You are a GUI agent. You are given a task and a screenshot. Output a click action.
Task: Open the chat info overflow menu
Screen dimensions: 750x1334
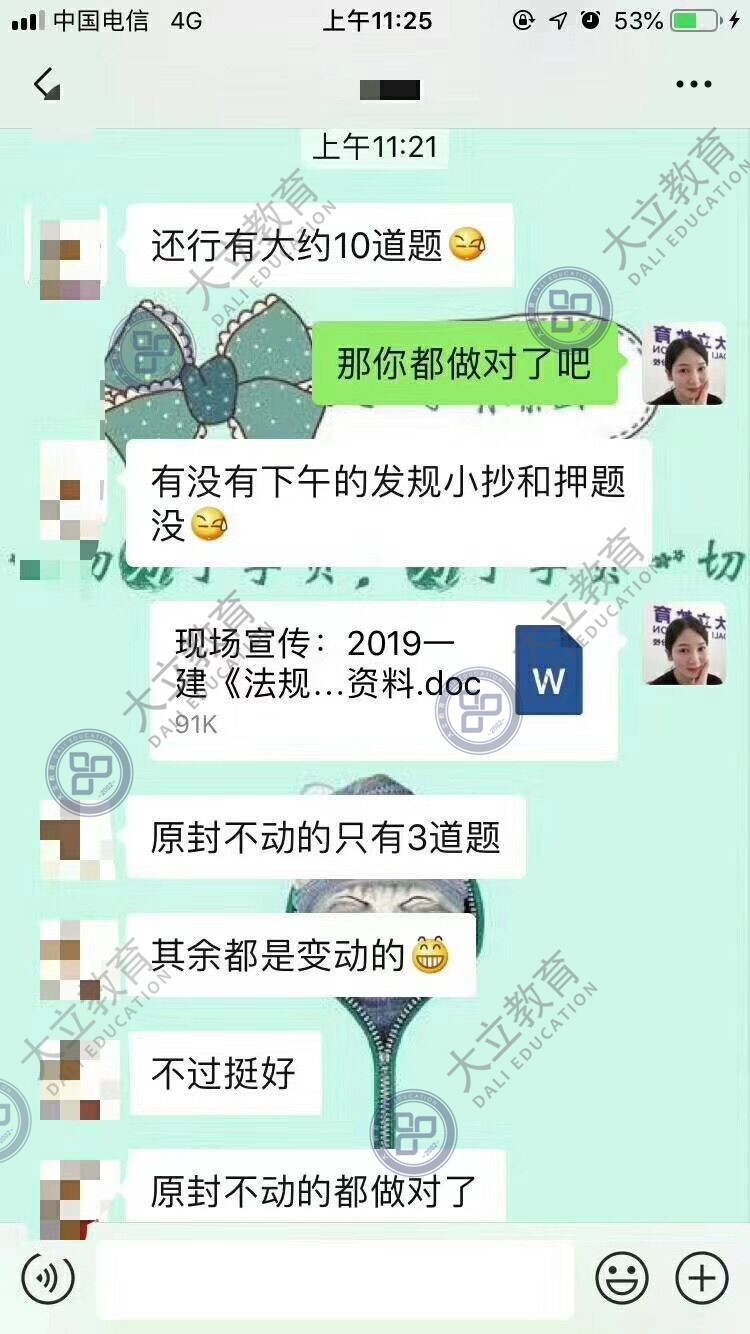click(693, 85)
